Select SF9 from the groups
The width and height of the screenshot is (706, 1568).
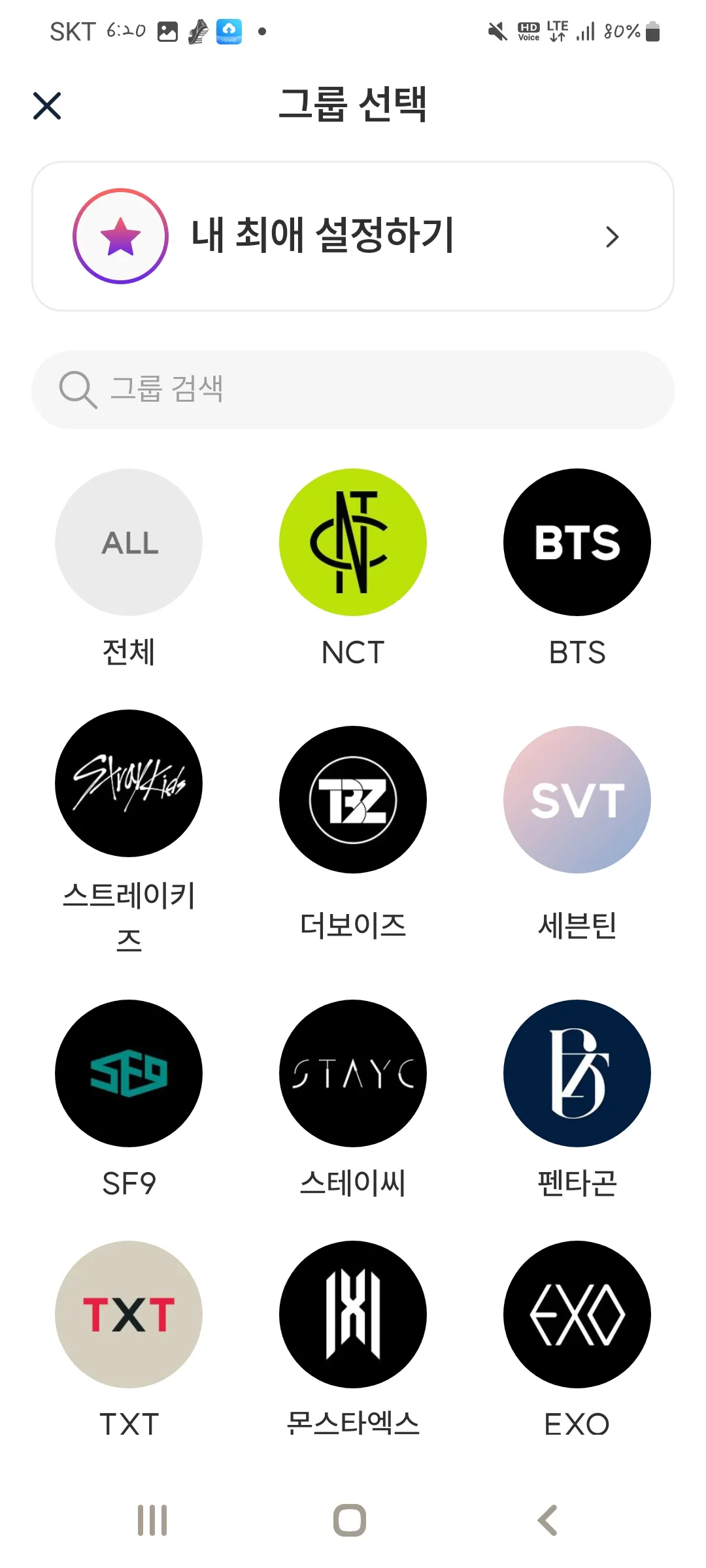(x=129, y=1073)
